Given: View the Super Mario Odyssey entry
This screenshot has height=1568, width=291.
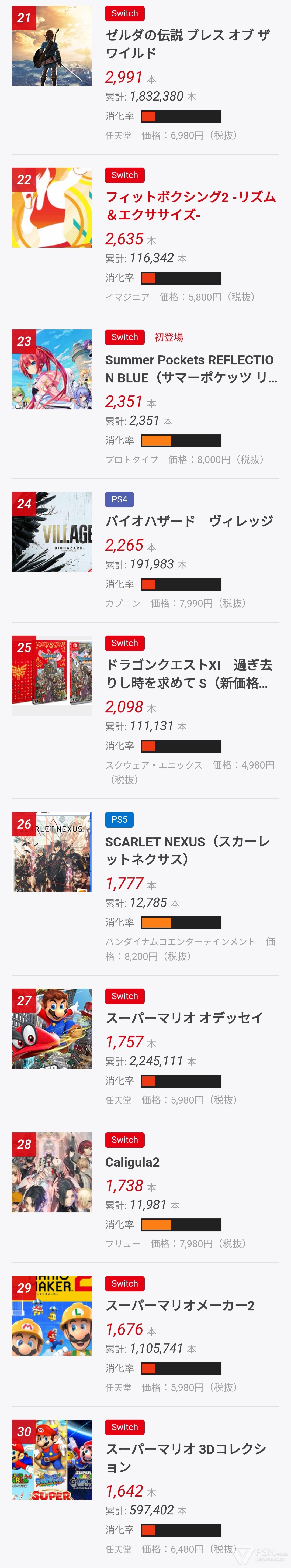Looking at the screenshot, I should 184,1018.
